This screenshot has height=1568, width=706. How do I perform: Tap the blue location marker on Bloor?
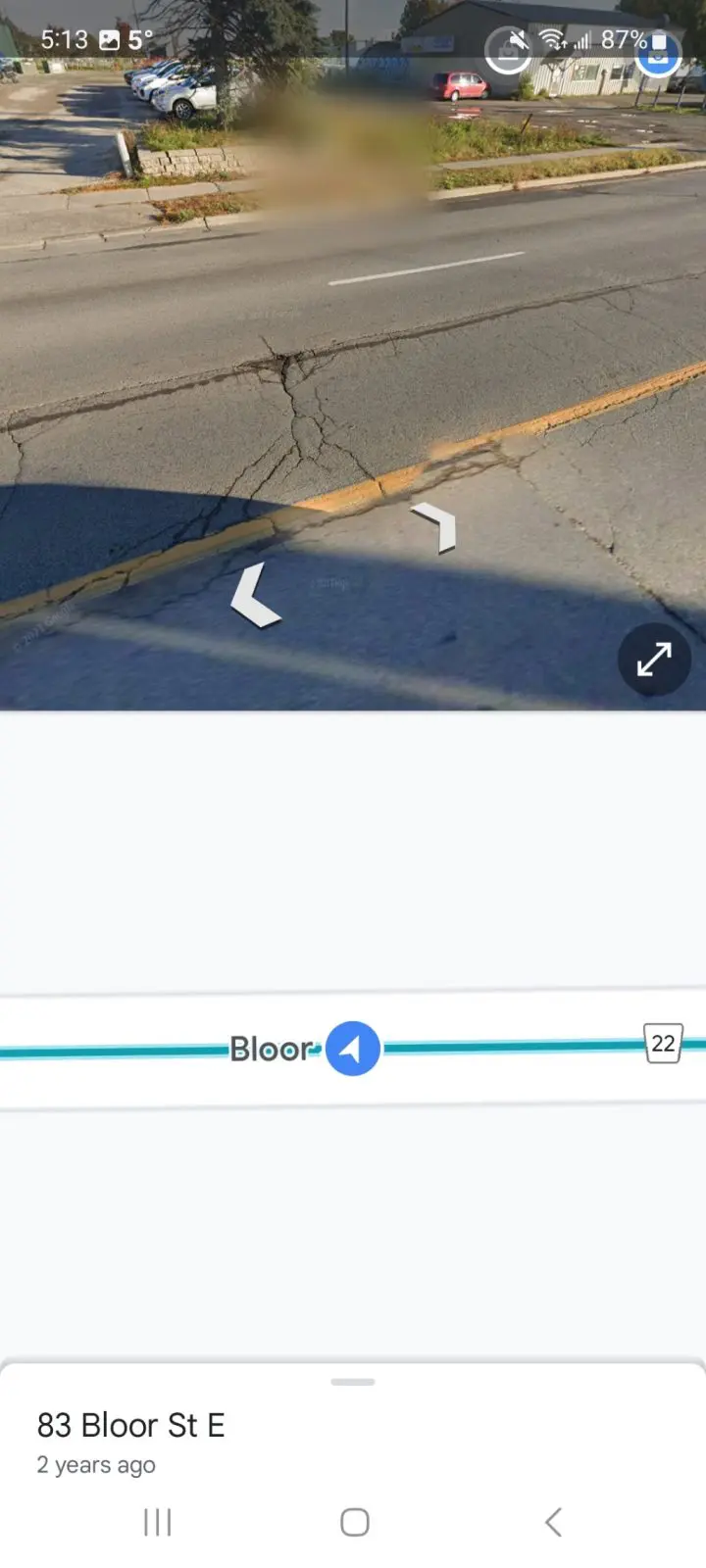pos(352,1048)
